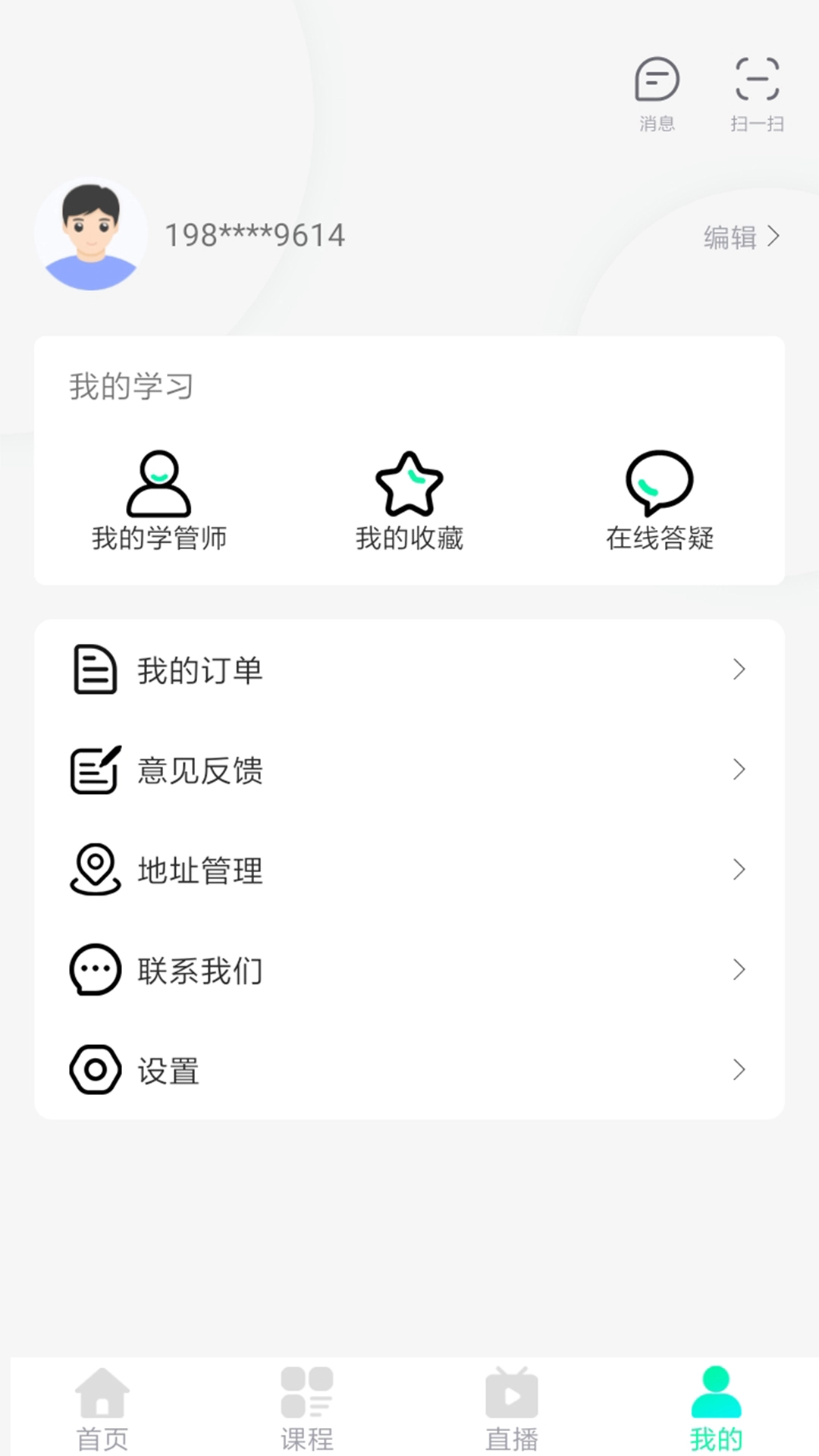Tap the 意见反馈 feedback pen icon

pos(94,770)
